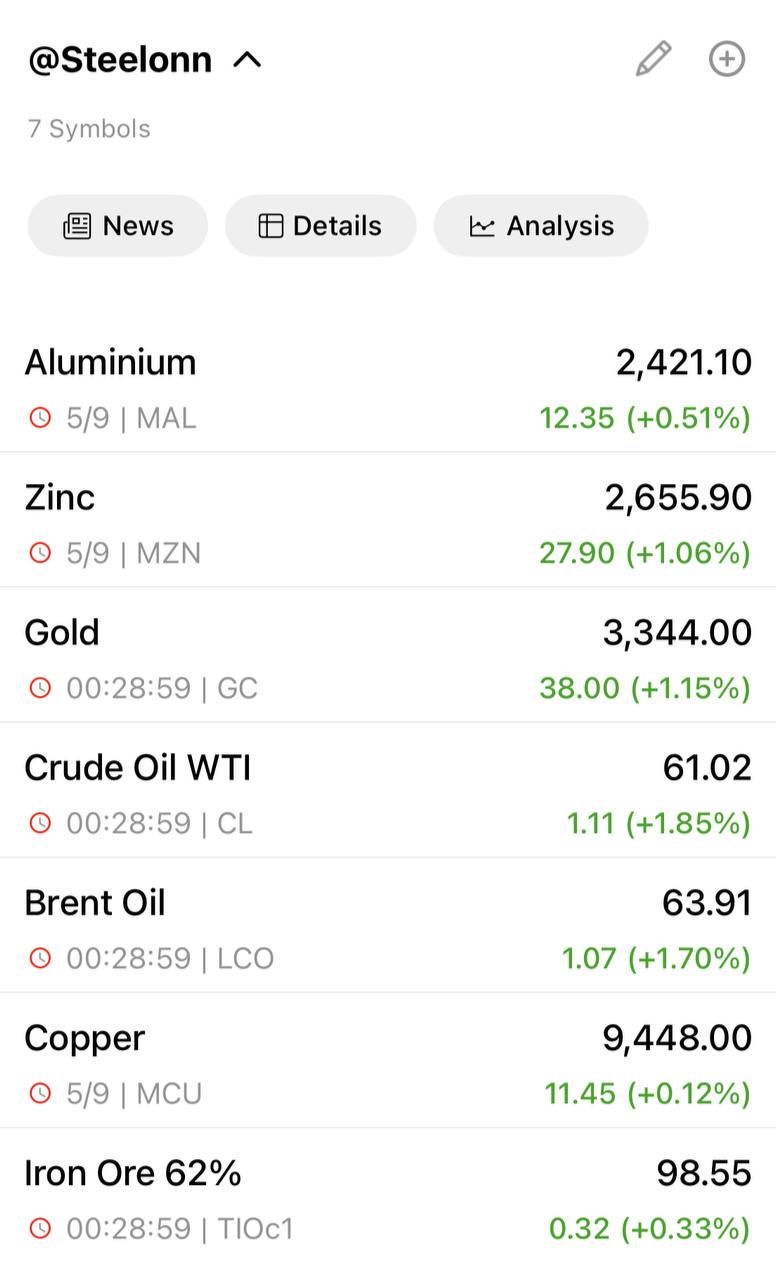The height and width of the screenshot is (1280, 776).
Task: Select the Gold row
Action: click(x=388, y=655)
